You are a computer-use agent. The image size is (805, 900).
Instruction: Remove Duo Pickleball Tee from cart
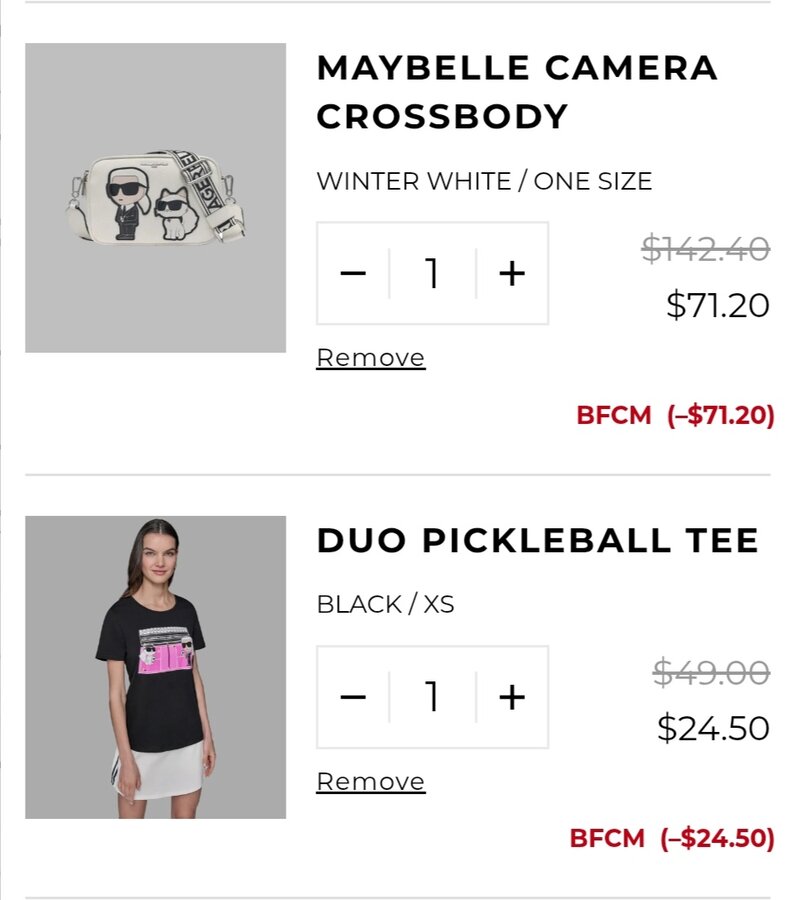(x=371, y=781)
